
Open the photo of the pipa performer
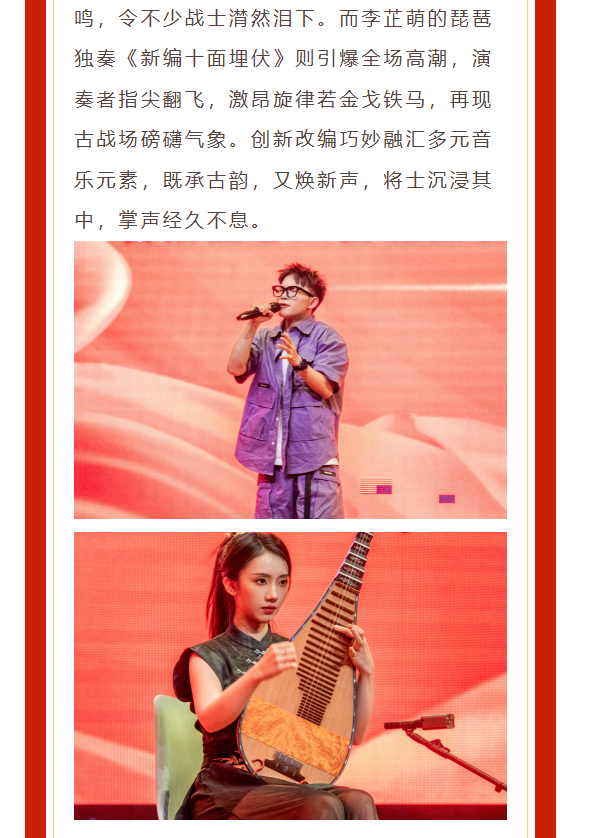(x=290, y=676)
